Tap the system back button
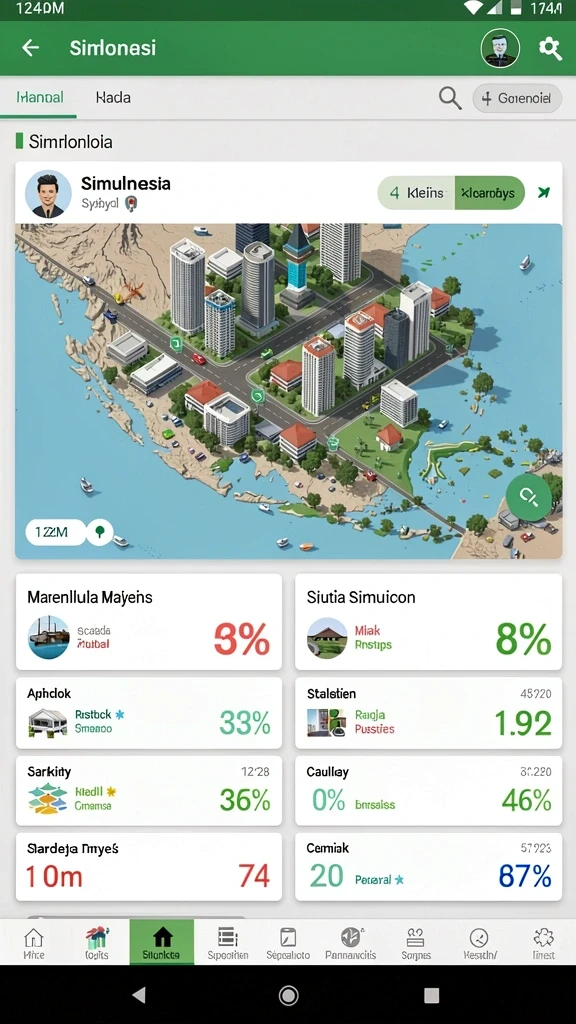This screenshot has height=1024, width=576. 138,995
